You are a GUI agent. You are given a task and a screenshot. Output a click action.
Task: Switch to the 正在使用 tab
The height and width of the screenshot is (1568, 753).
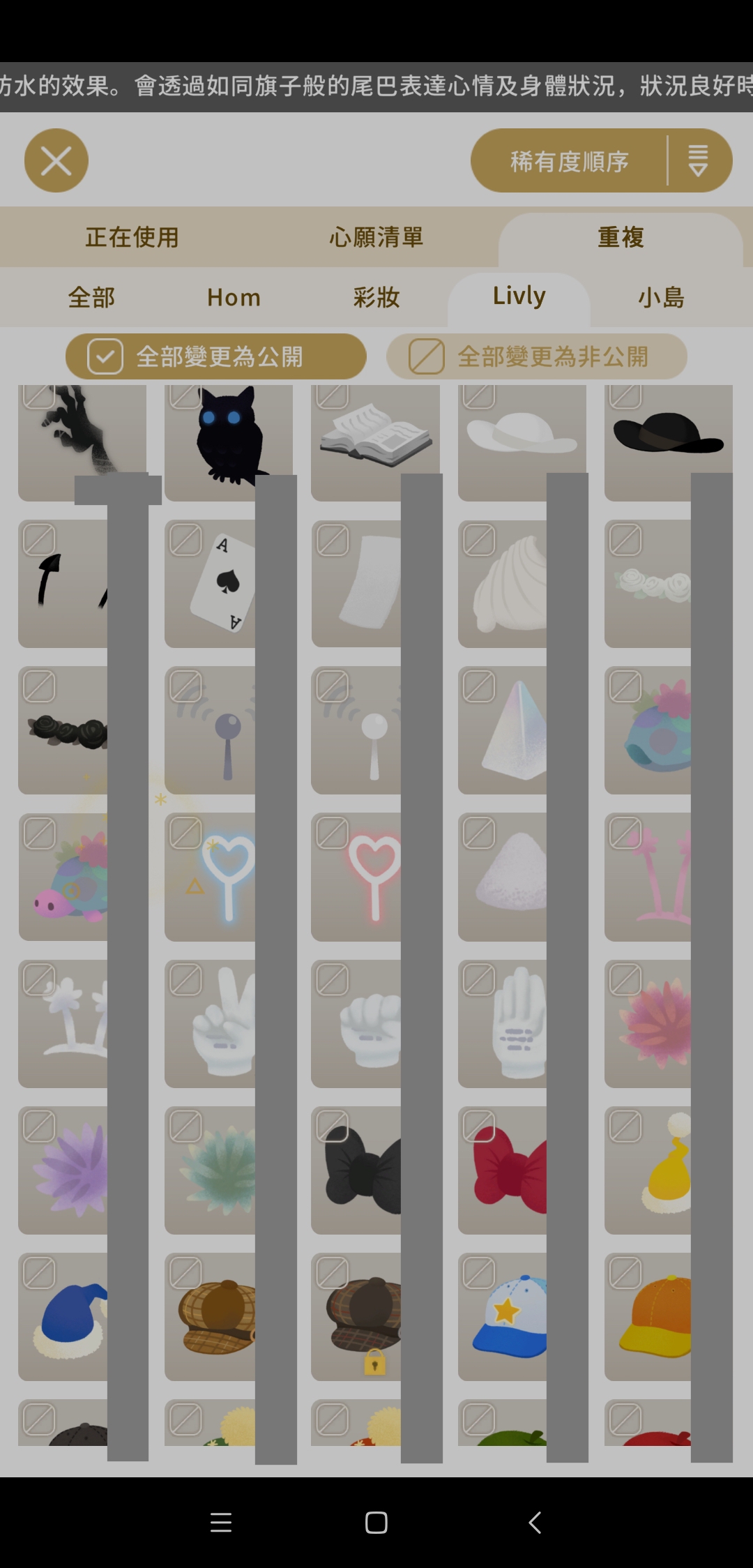click(132, 237)
